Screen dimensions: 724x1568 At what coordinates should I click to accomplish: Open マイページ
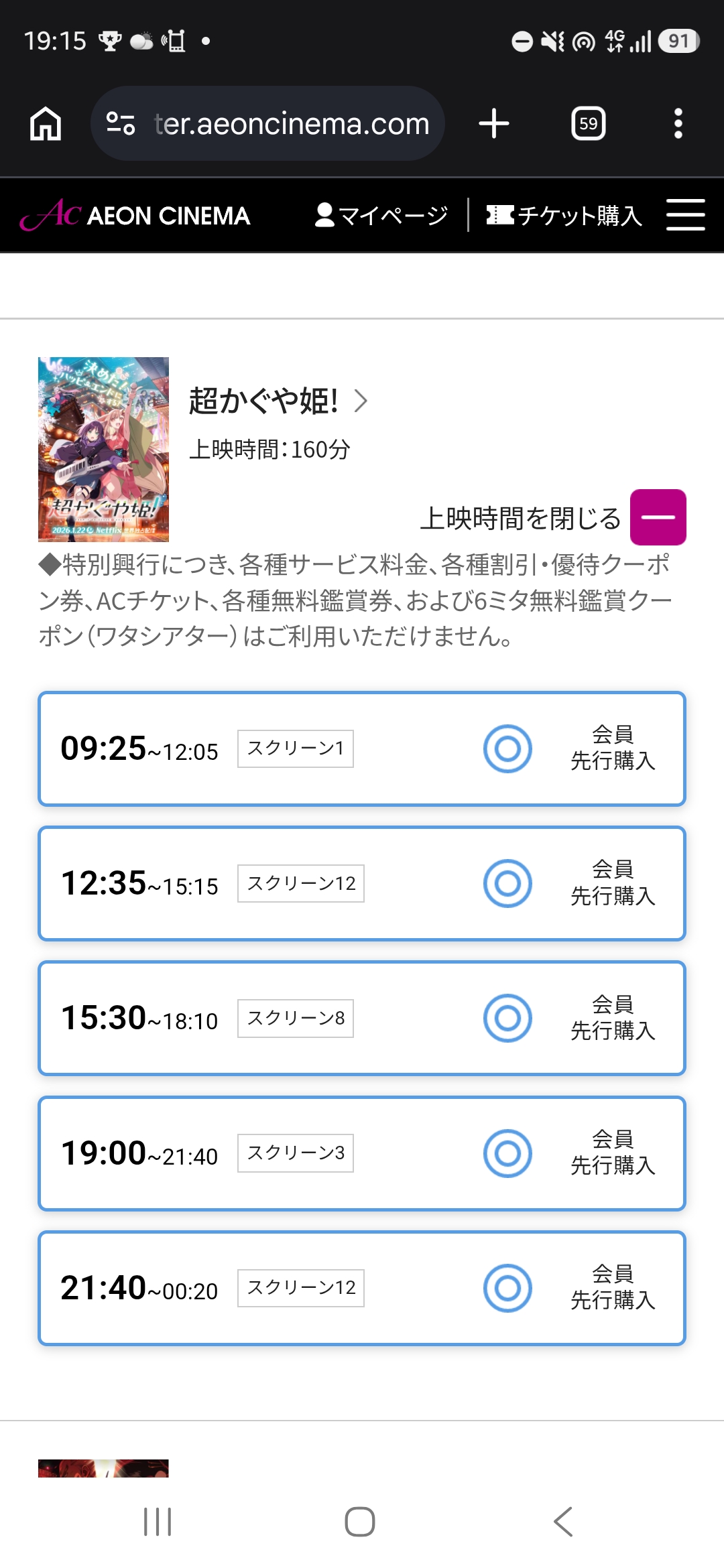click(x=381, y=215)
